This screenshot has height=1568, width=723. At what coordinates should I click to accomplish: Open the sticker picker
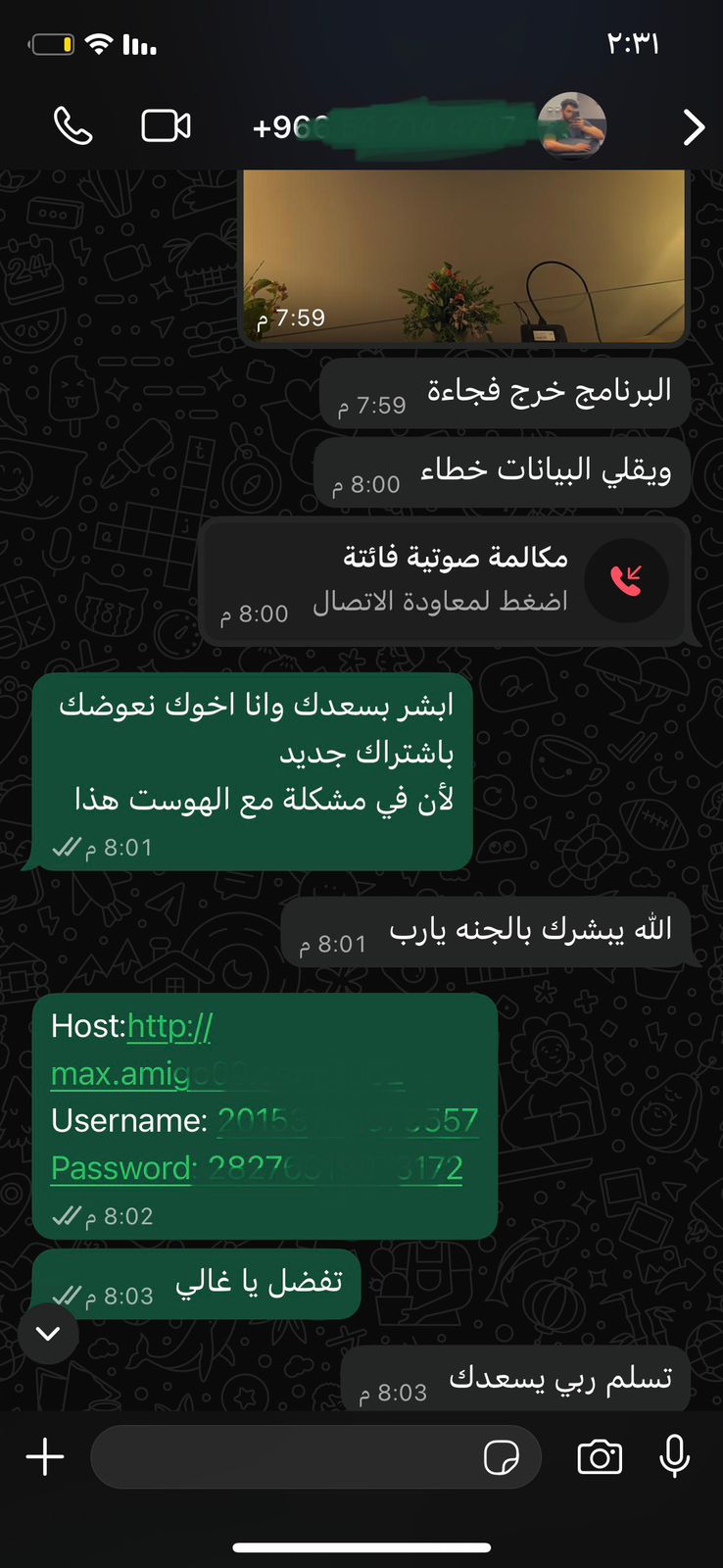[502, 1457]
